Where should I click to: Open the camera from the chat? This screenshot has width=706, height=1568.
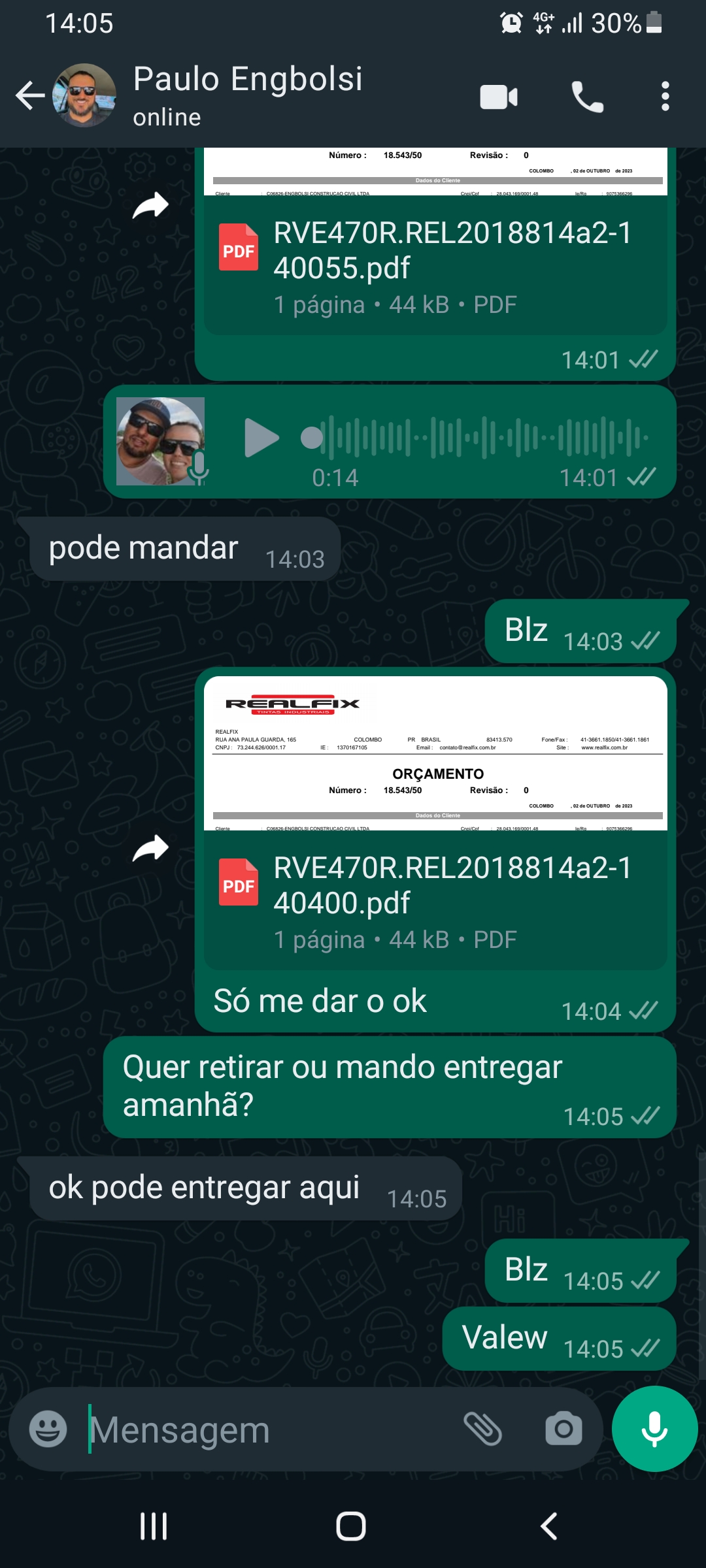pos(563,1429)
